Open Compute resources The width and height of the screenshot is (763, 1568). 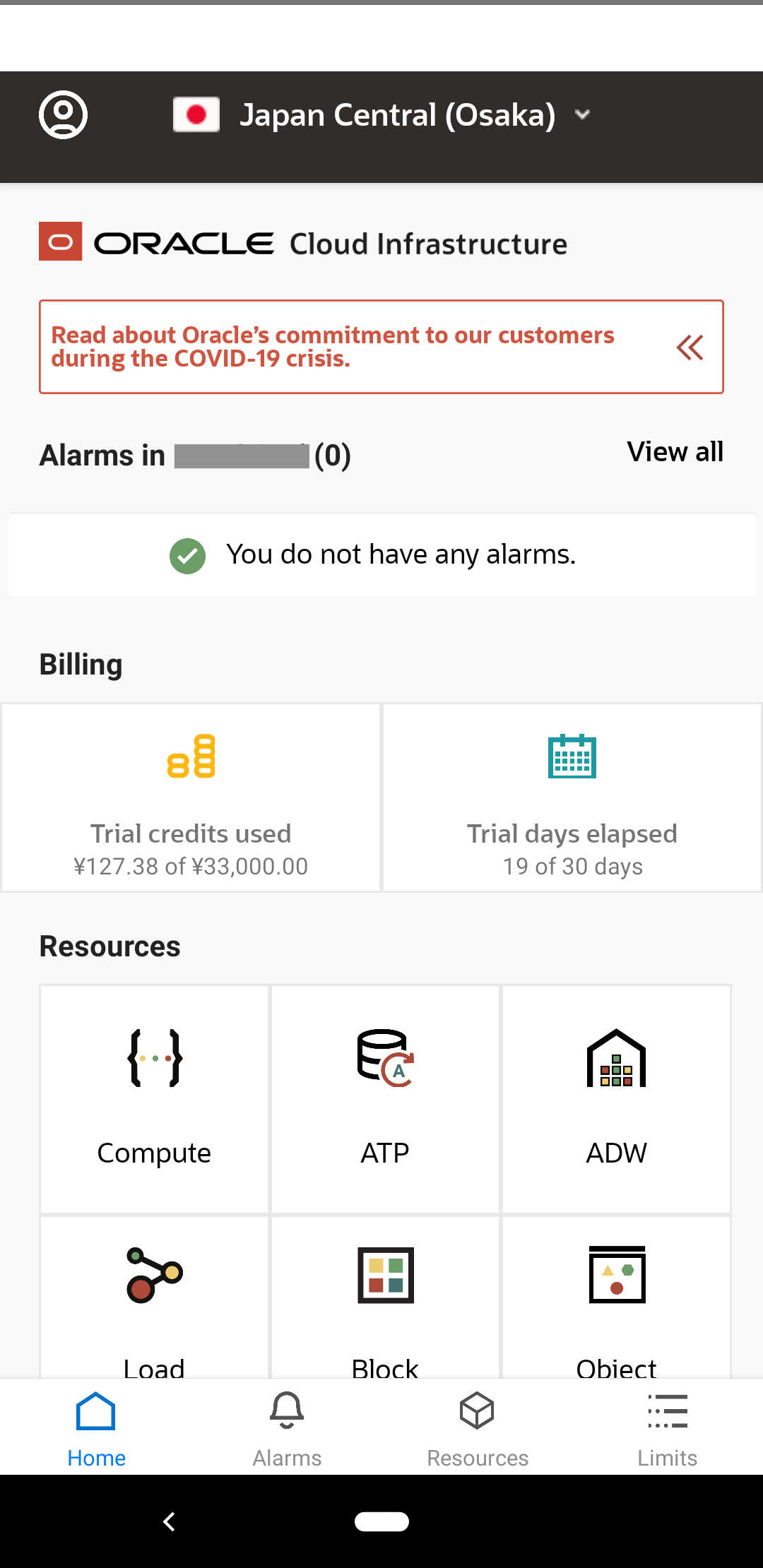(154, 1099)
